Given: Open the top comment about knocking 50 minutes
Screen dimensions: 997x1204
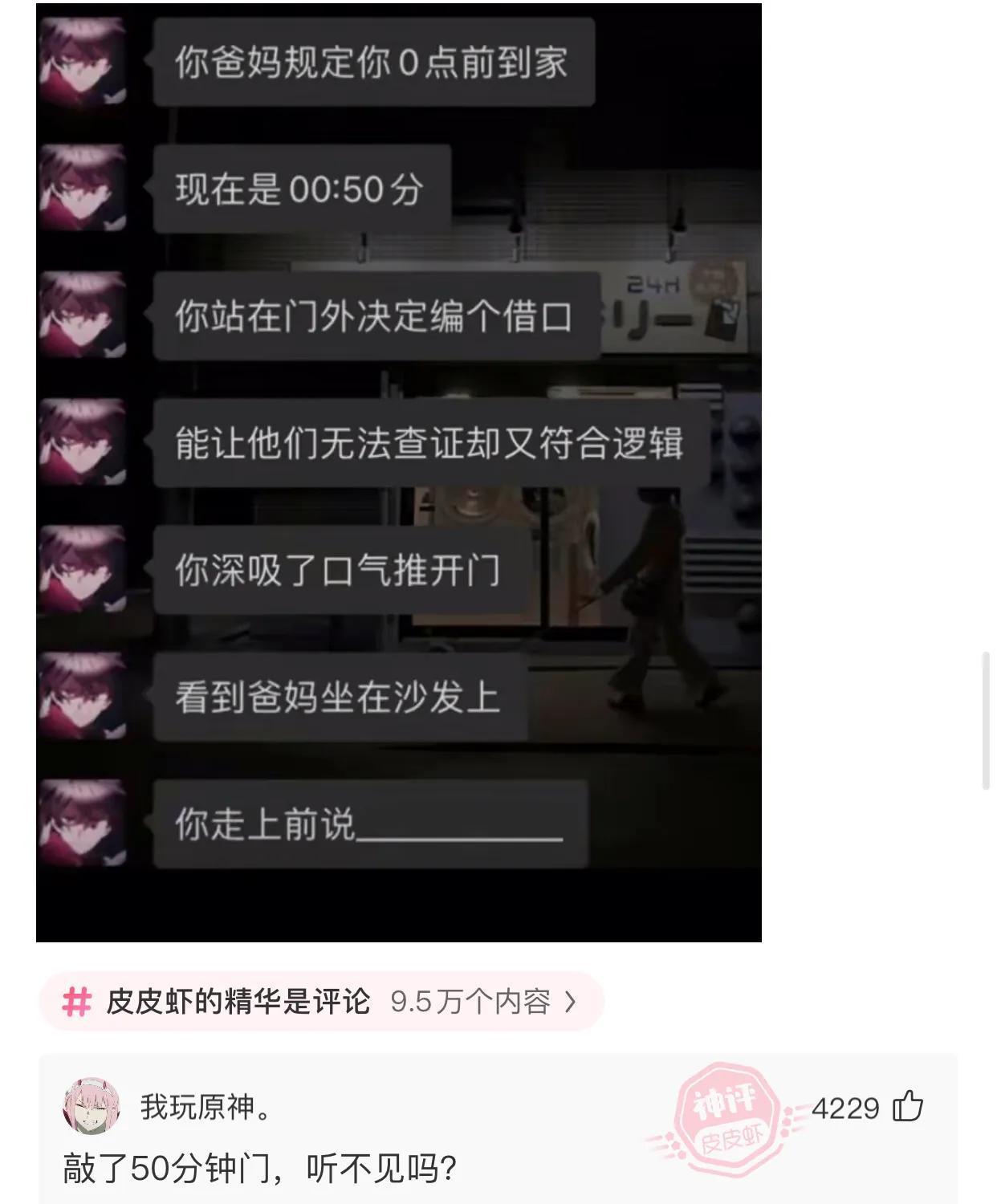Looking at the screenshot, I should pos(260,1169).
